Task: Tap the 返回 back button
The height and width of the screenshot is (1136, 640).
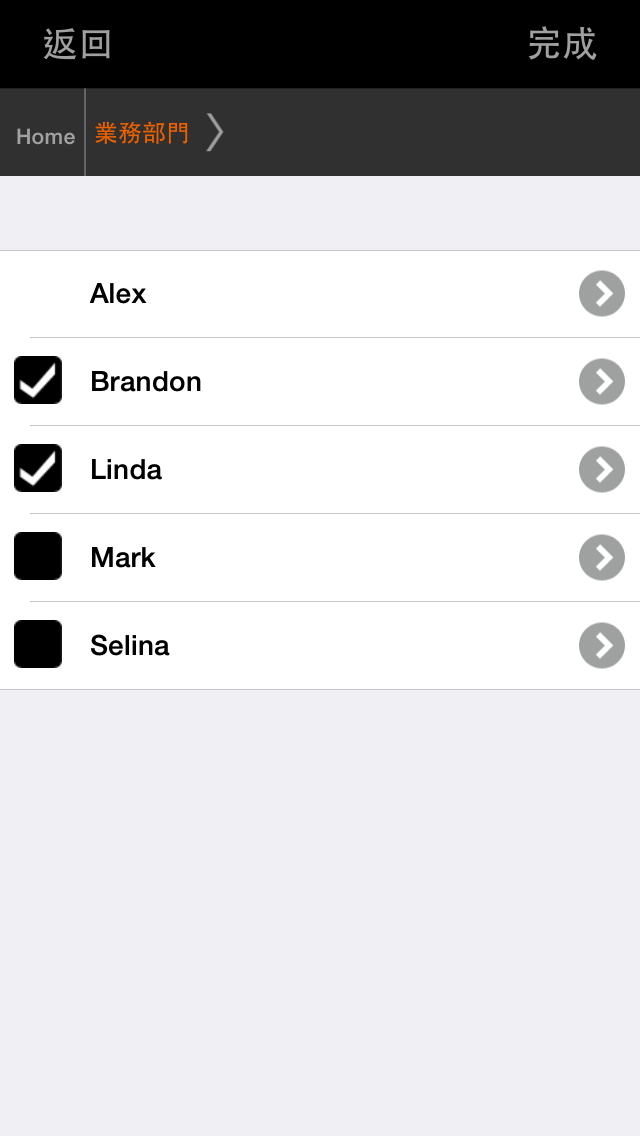Action: [77, 44]
